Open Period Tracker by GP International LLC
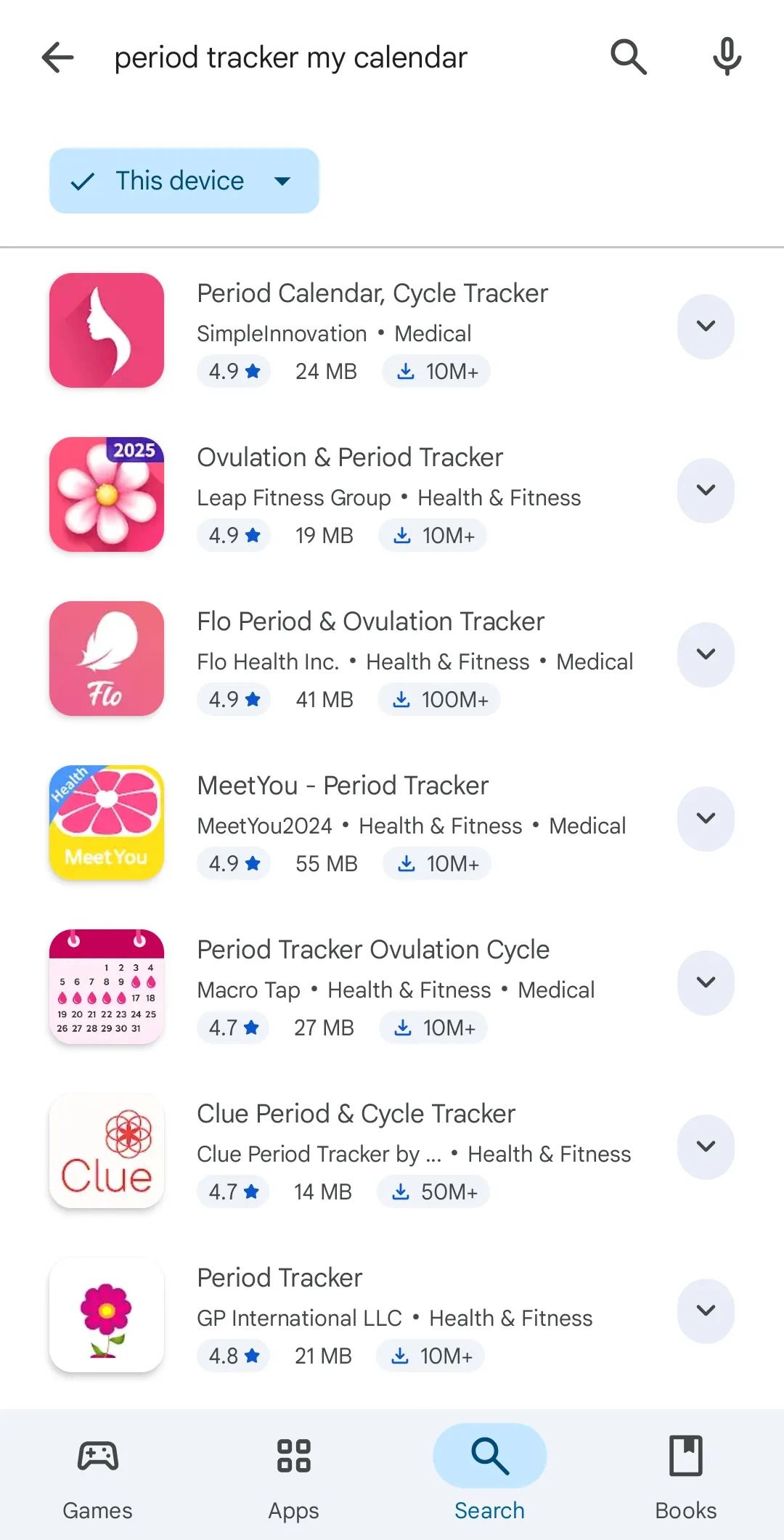 coord(279,1279)
